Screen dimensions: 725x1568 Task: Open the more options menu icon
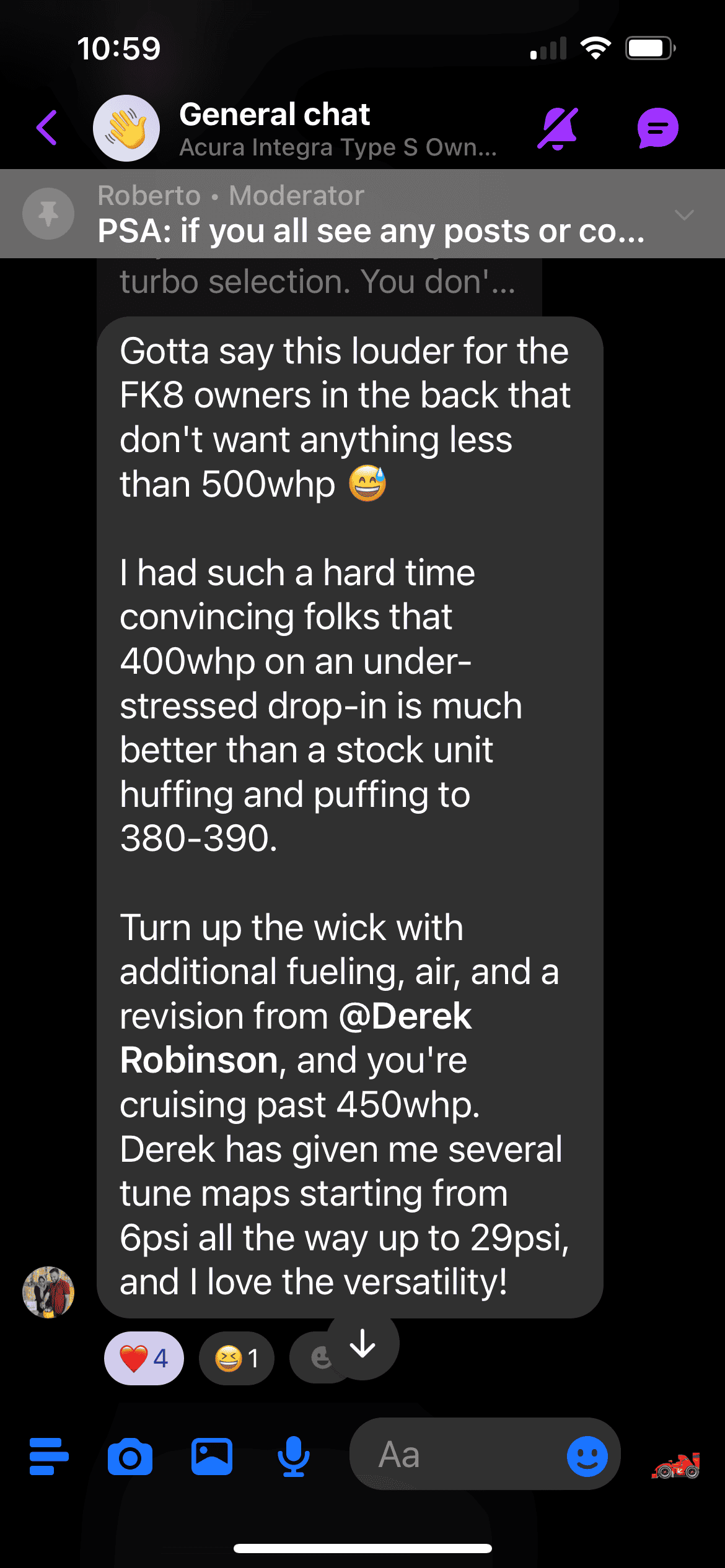tap(49, 1457)
